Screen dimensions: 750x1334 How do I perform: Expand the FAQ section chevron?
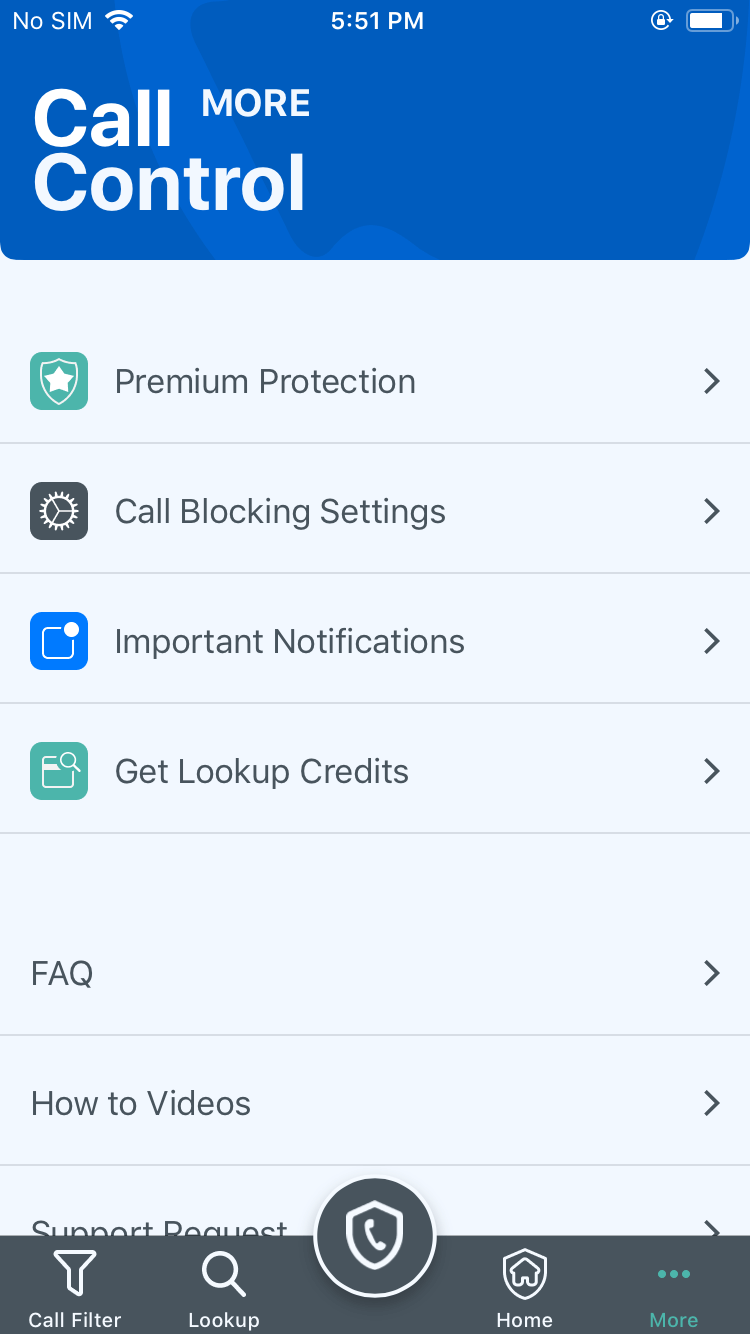(711, 973)
